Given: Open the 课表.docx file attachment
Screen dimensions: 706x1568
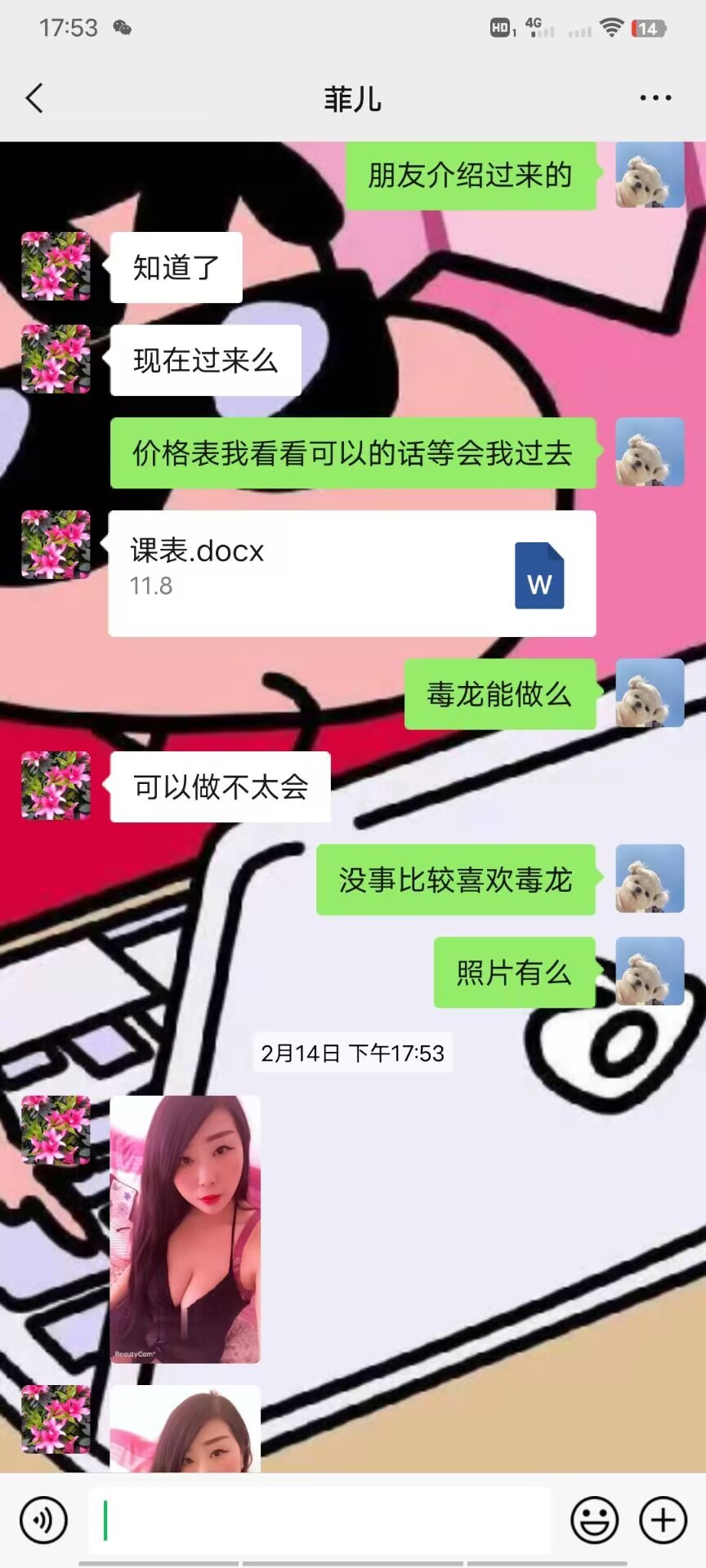Looking at the screenshot, I should (352, 573).
